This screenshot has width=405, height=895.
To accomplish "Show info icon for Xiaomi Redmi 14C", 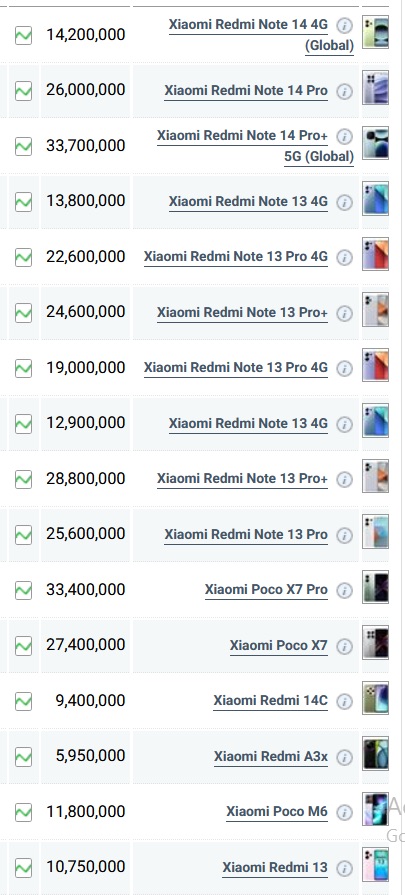I will click(344, 702).
